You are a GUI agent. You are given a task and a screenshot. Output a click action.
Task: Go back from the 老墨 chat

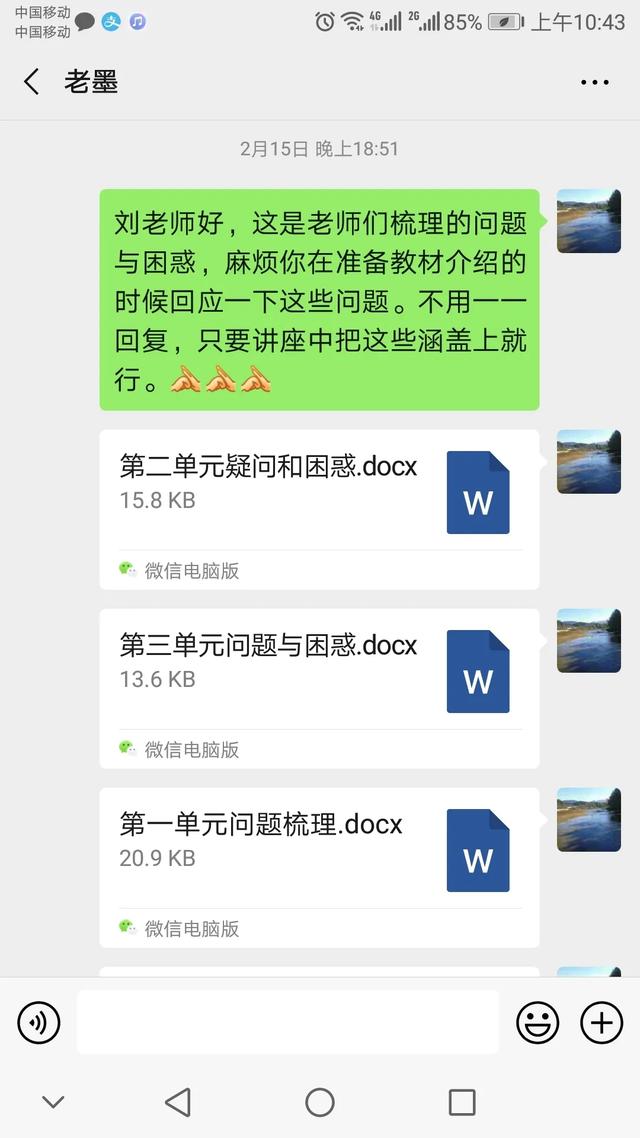click(32, 82)
